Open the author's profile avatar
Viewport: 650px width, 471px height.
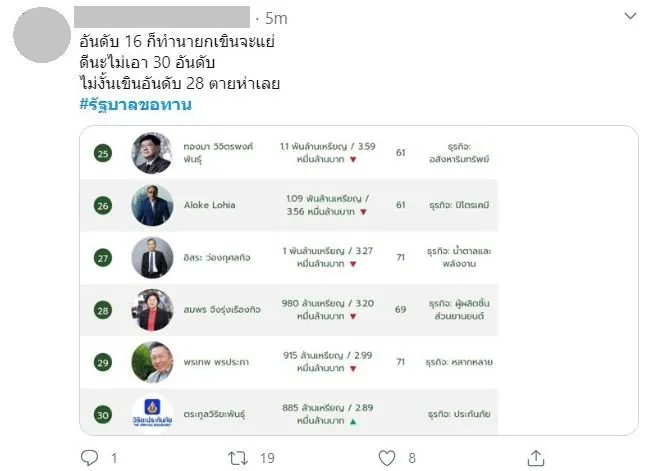point(40,36)
